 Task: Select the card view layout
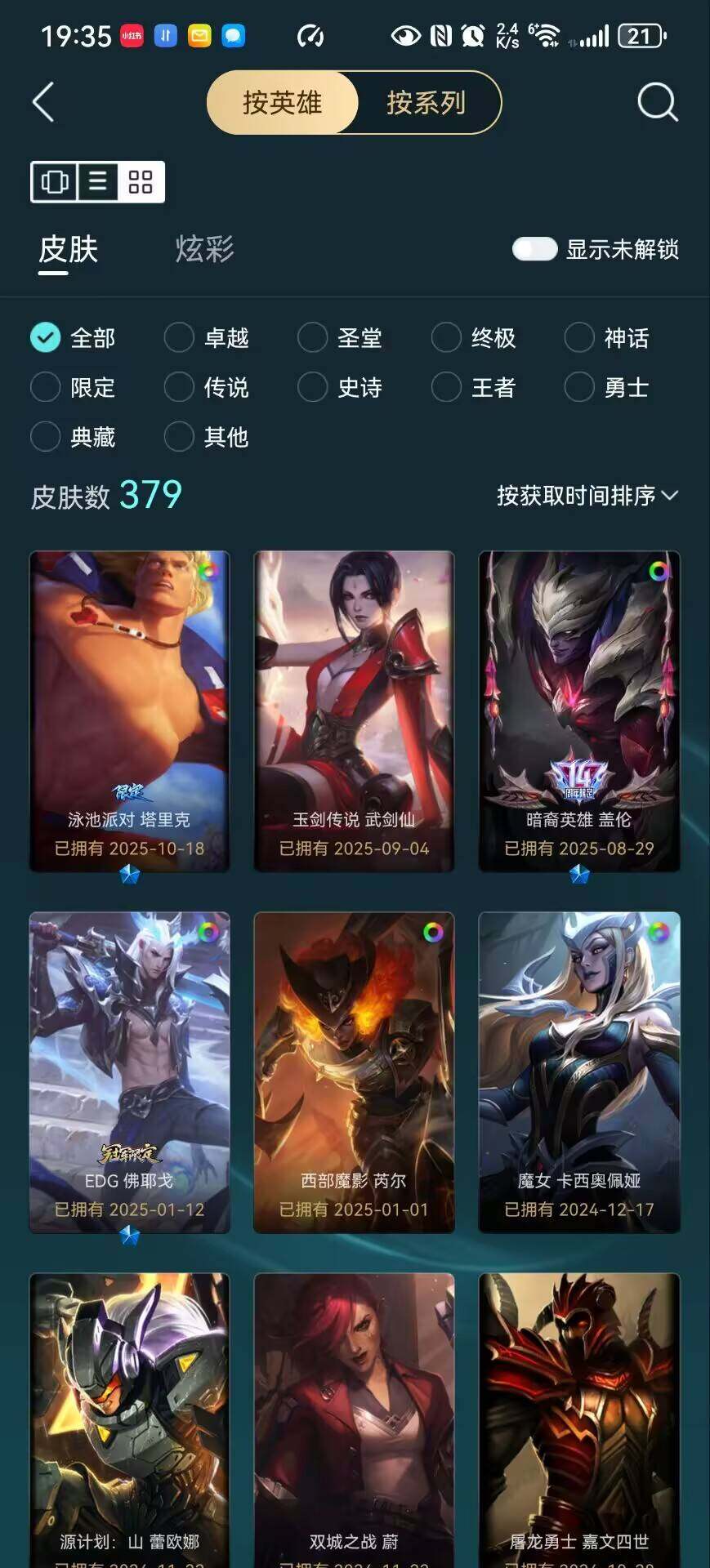coord(55,181)
